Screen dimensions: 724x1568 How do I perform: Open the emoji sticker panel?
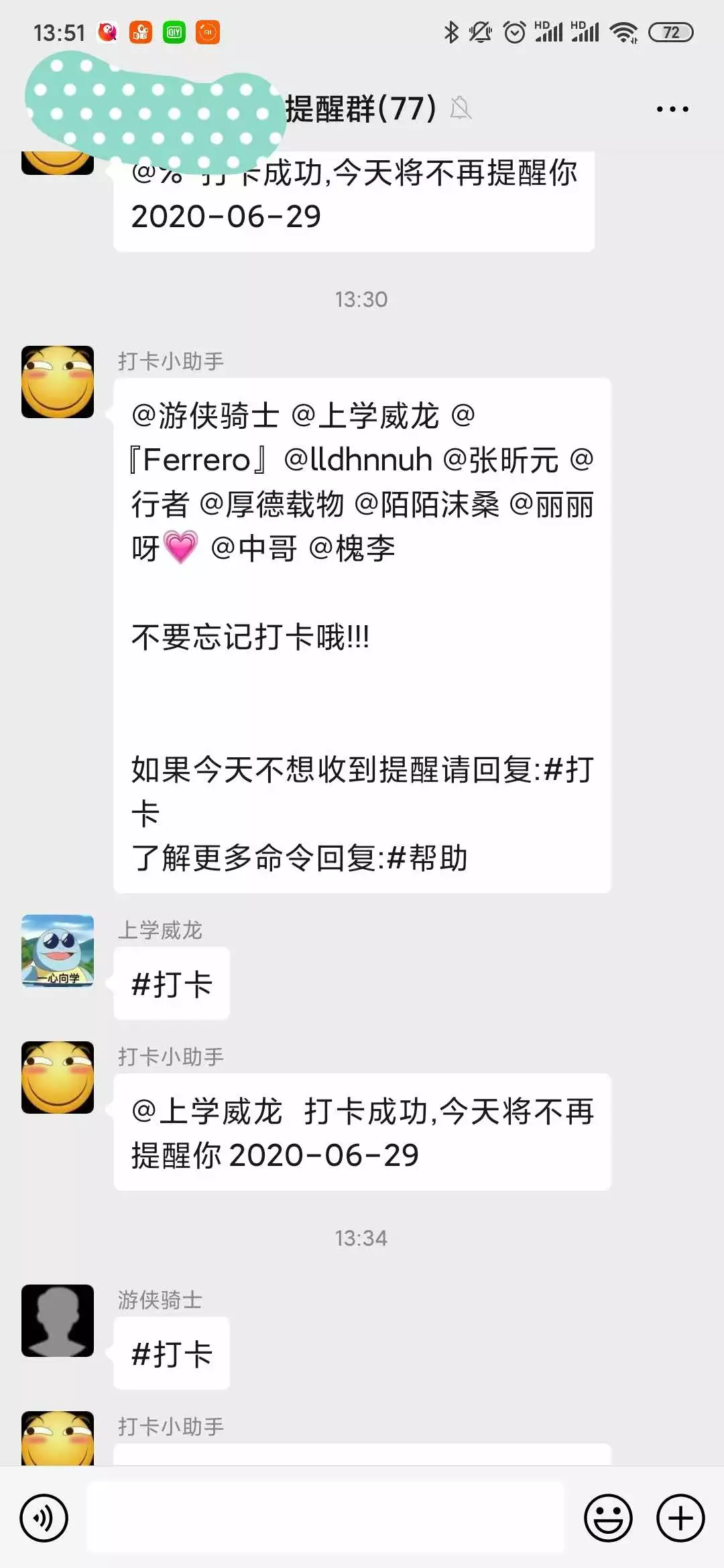tap(608, 1518)
